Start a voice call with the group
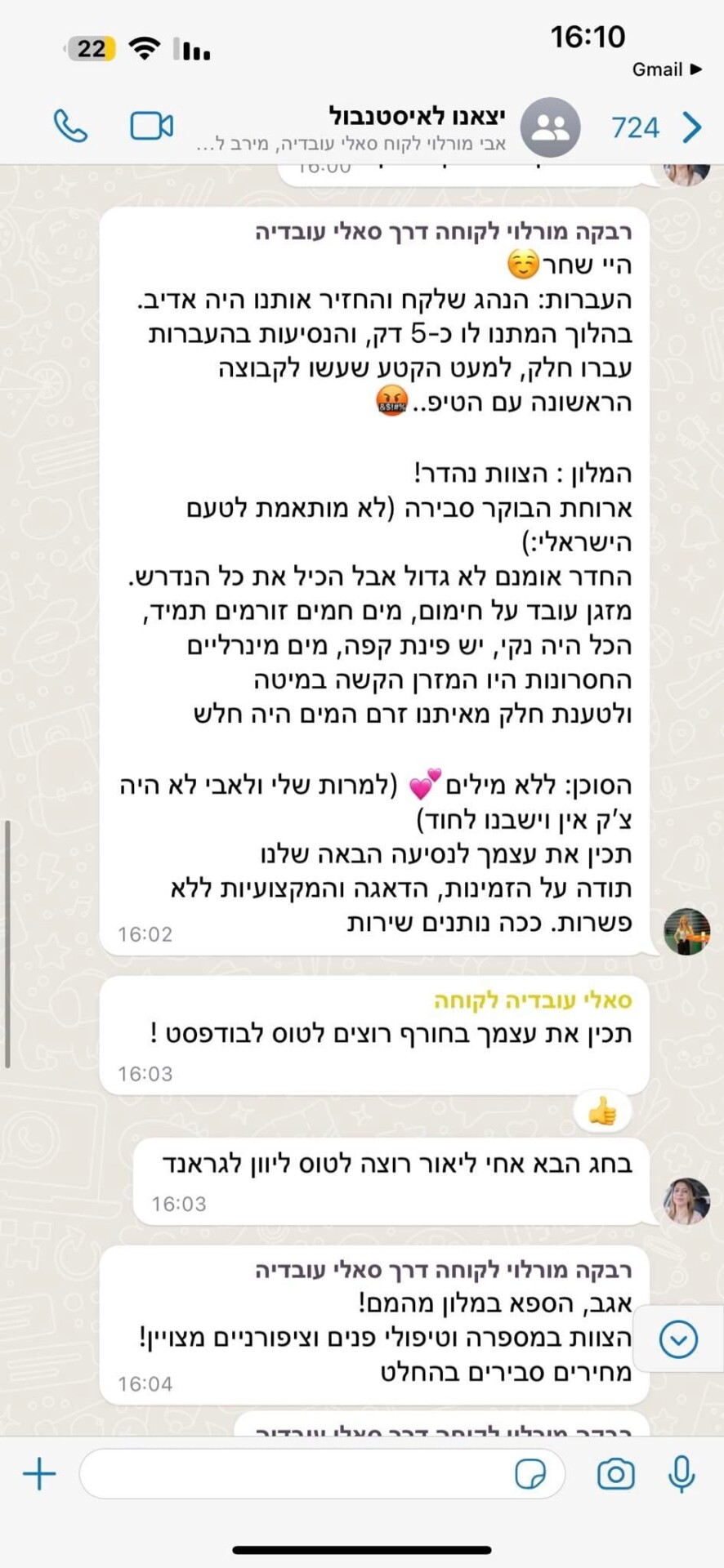 70,127
